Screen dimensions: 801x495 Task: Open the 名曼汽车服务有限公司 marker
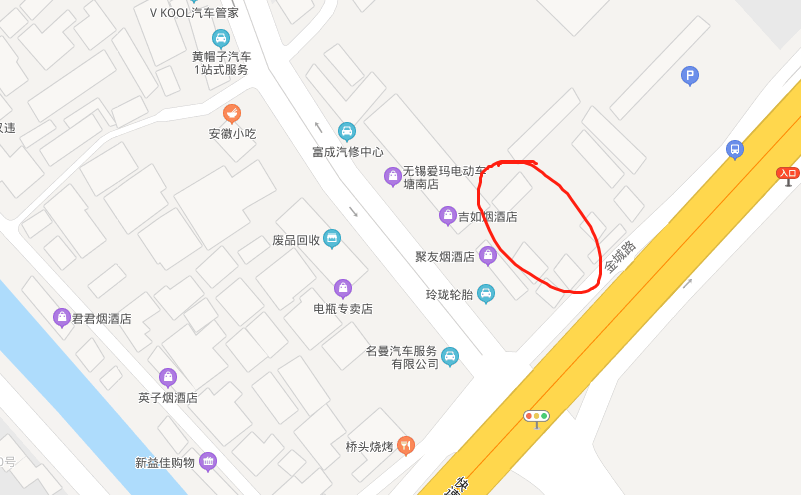(x=450, y=356)
